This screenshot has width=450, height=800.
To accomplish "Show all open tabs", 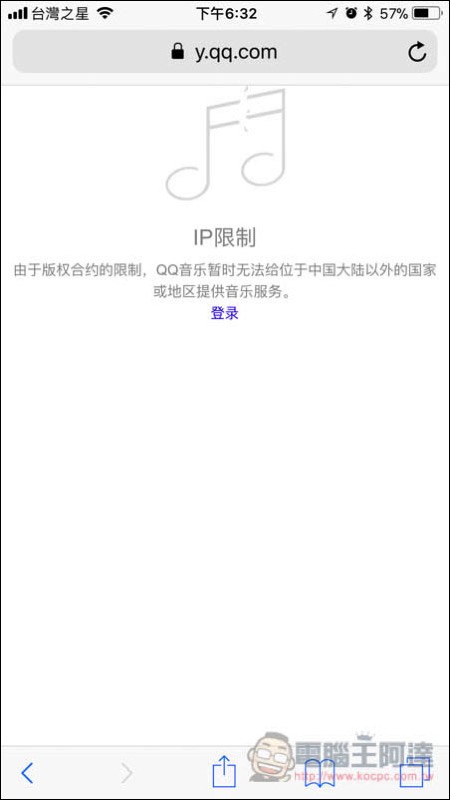I will tap(412, 773).
